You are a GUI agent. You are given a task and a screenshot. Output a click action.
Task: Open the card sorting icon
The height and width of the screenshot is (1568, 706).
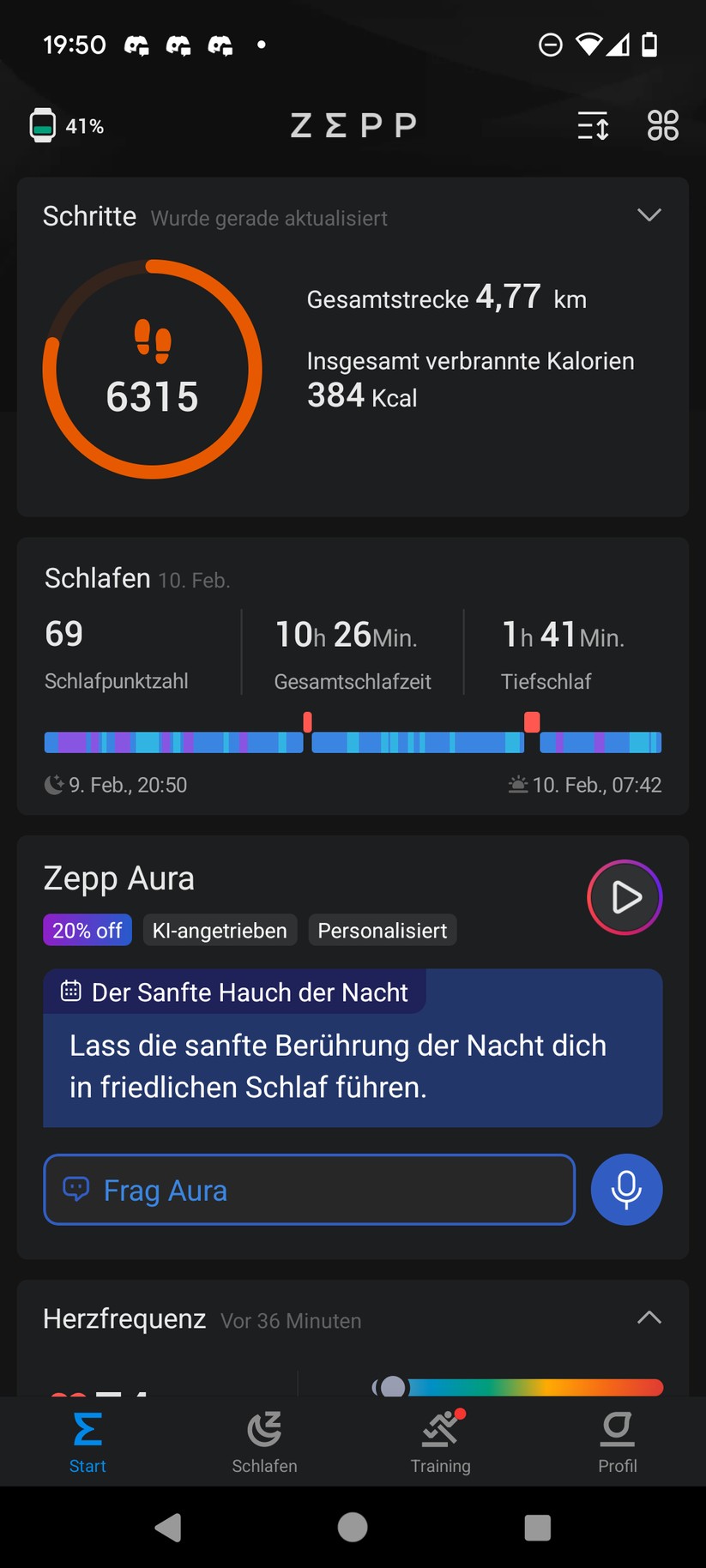(x=593, y=126)
